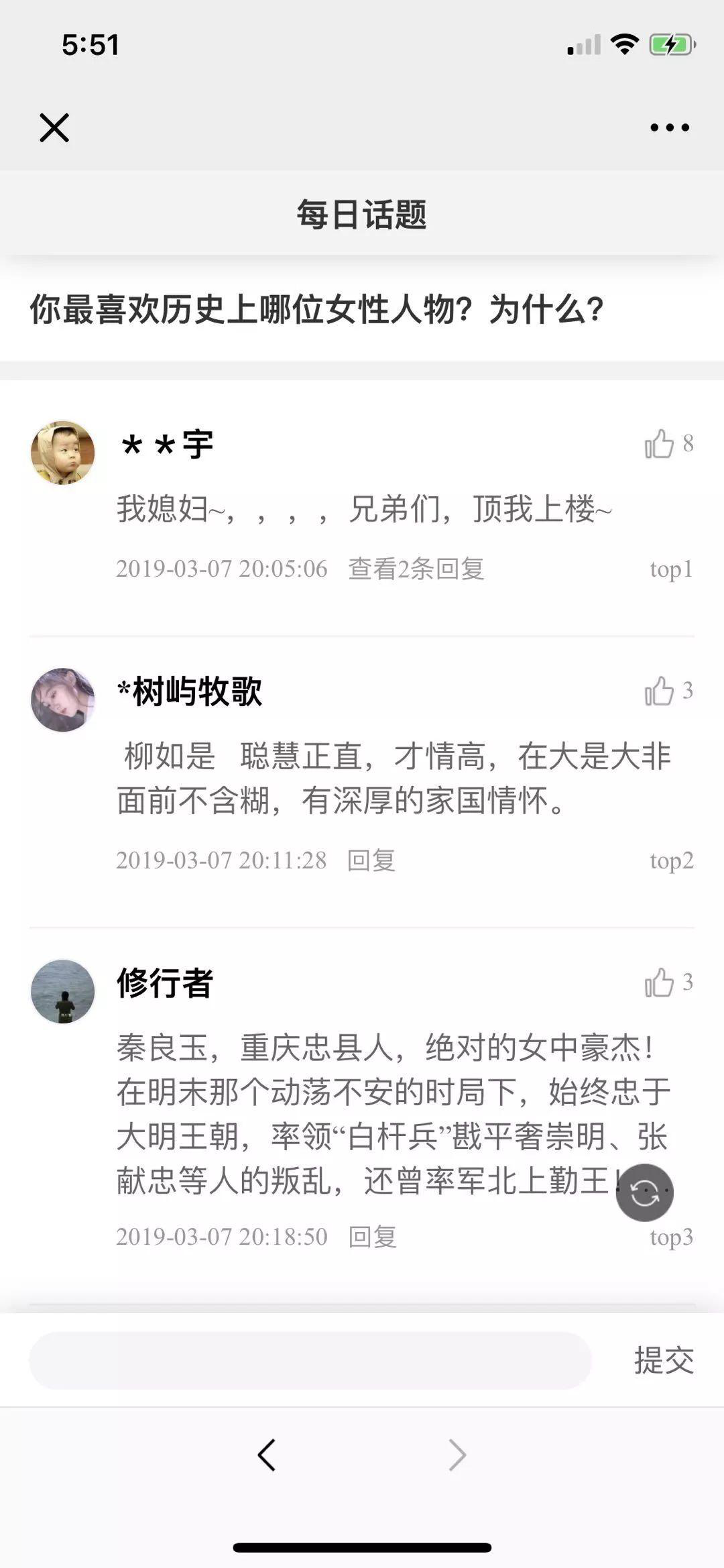
Task: Like the comment by **宇
Action: pos(660,444)
